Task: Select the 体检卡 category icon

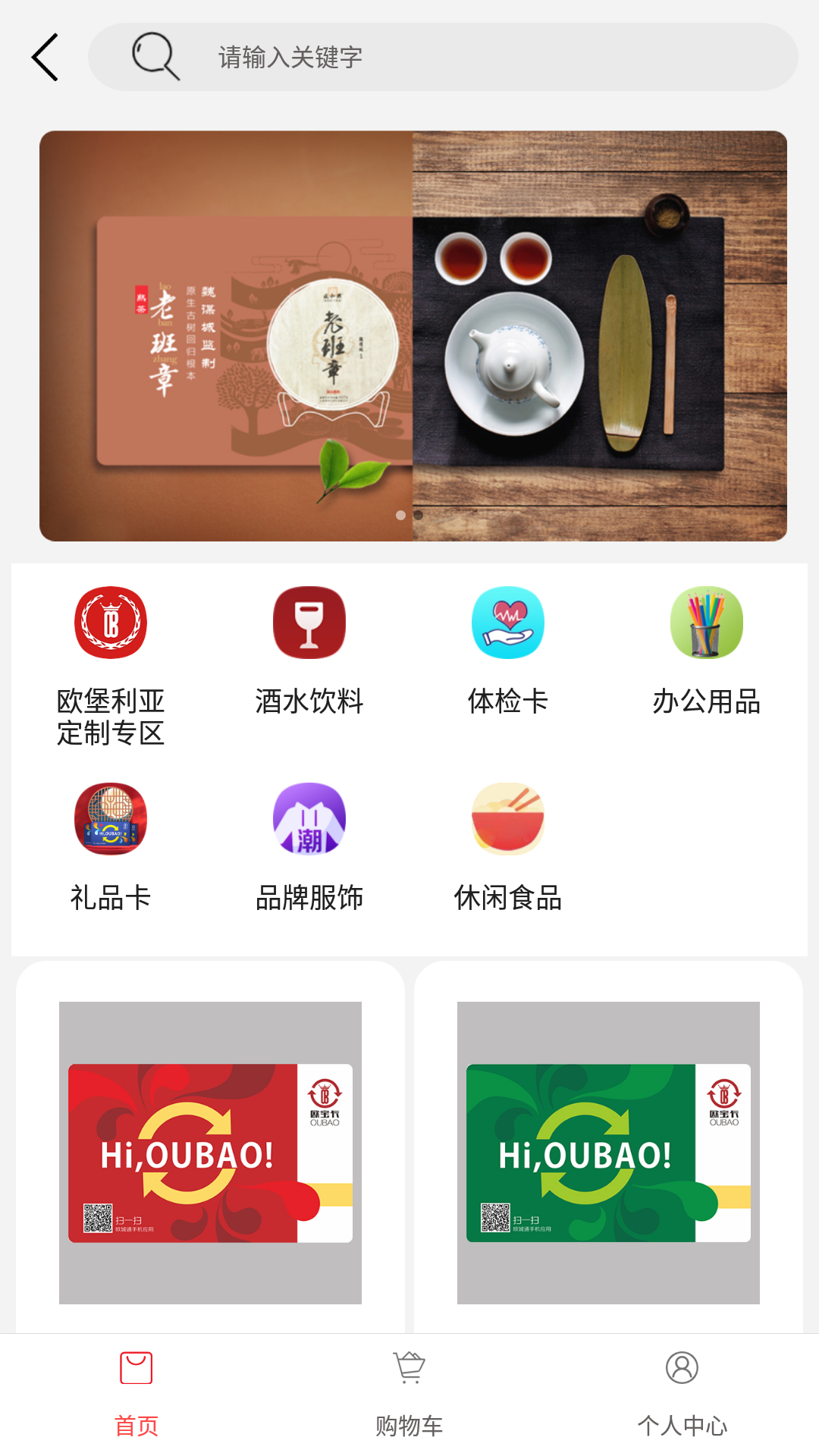Action: [508, 622]
